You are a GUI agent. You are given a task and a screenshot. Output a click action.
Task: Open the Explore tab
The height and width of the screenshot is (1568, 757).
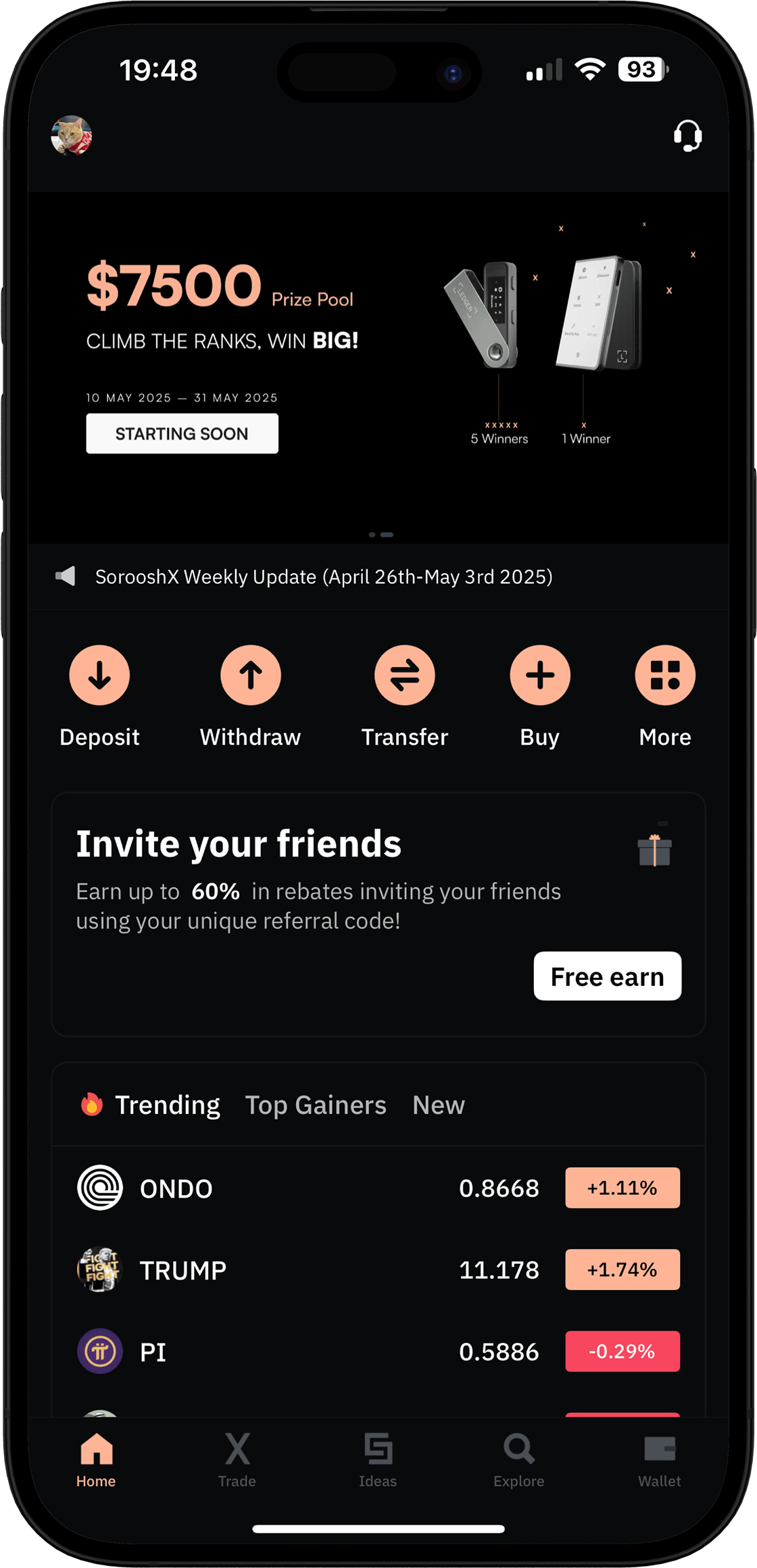pyautogui.click(x=518, y=1460)
